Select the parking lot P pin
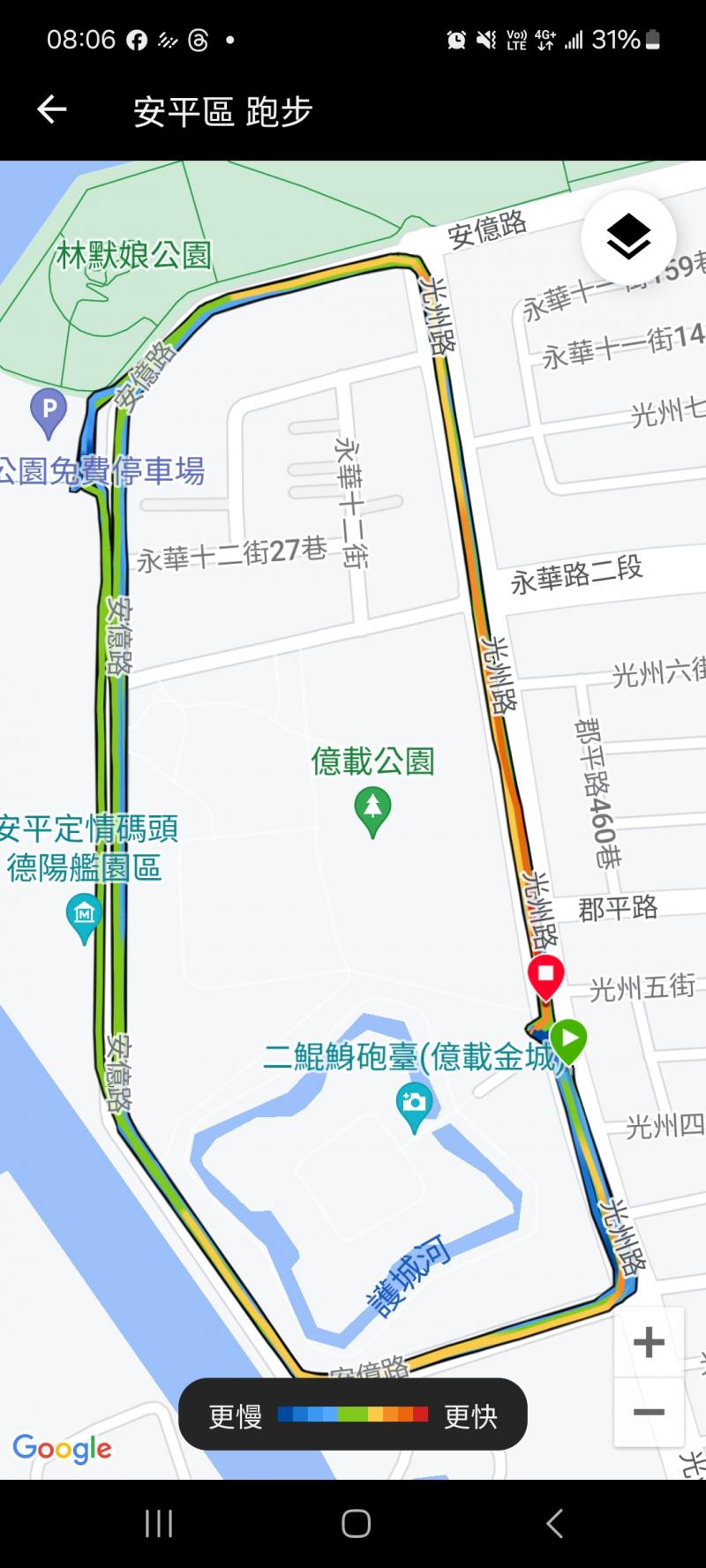This screenshot has height=1568, width=706. coord(49,410)
